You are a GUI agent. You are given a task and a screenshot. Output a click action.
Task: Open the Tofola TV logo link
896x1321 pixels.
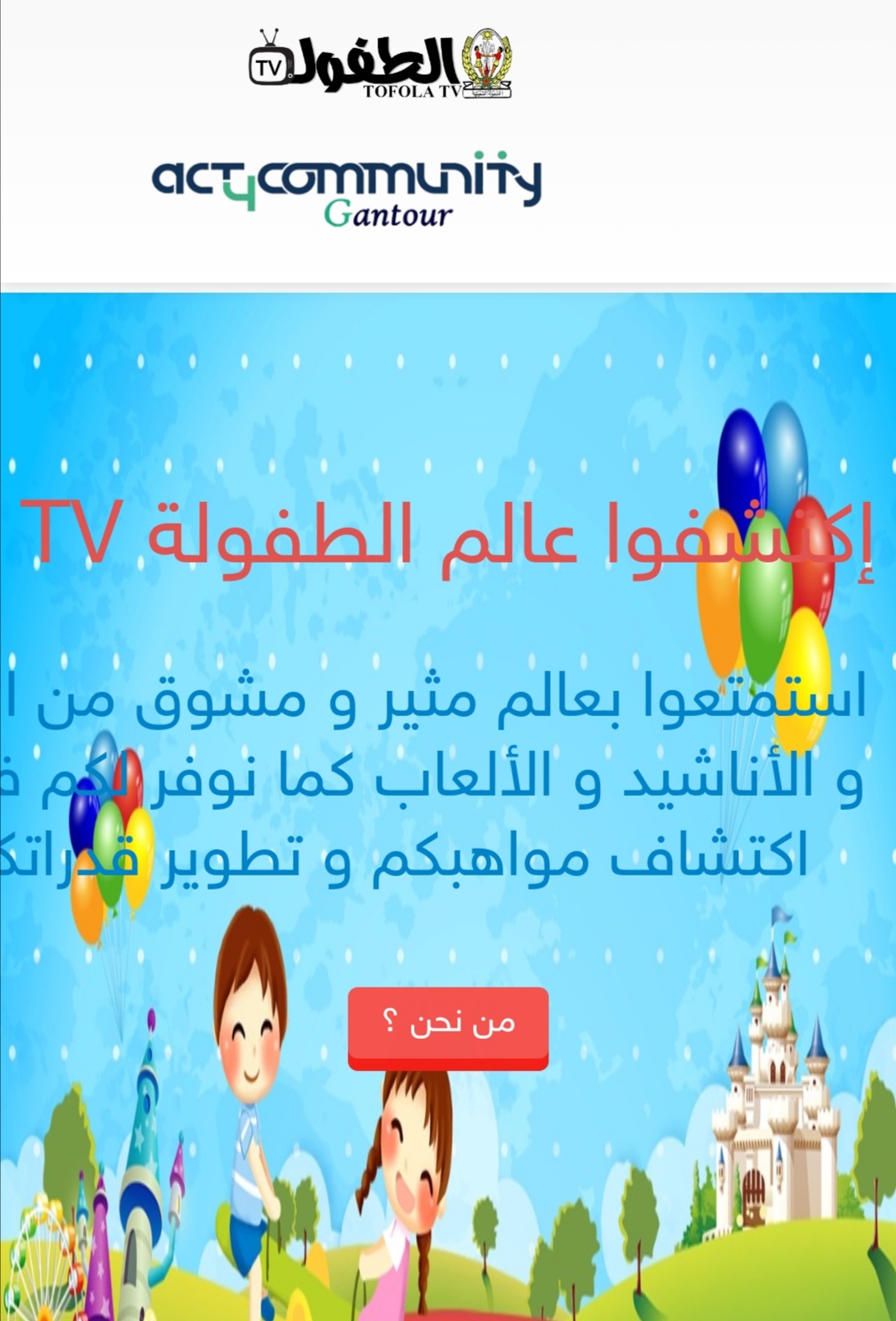(x=380, y=64)
